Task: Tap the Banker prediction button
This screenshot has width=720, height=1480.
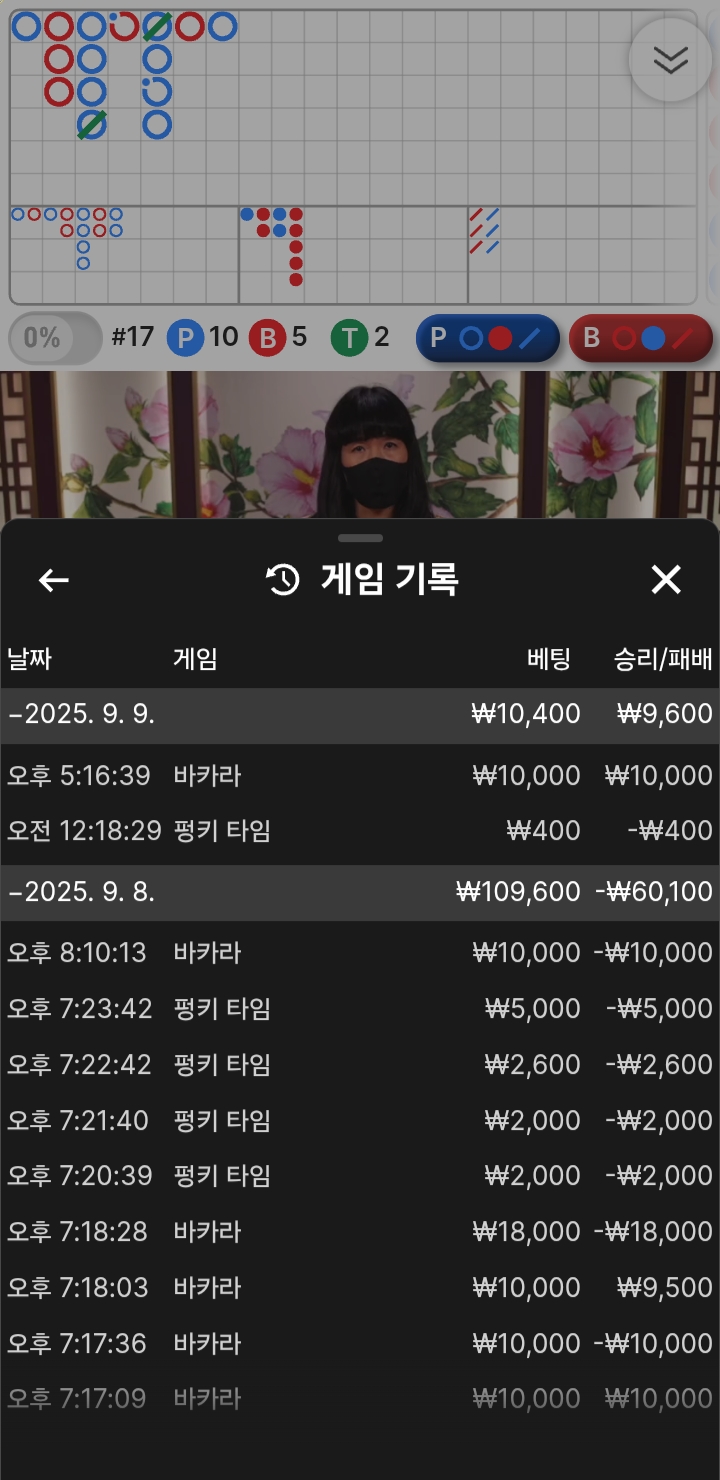Action: tap(640, 338)
